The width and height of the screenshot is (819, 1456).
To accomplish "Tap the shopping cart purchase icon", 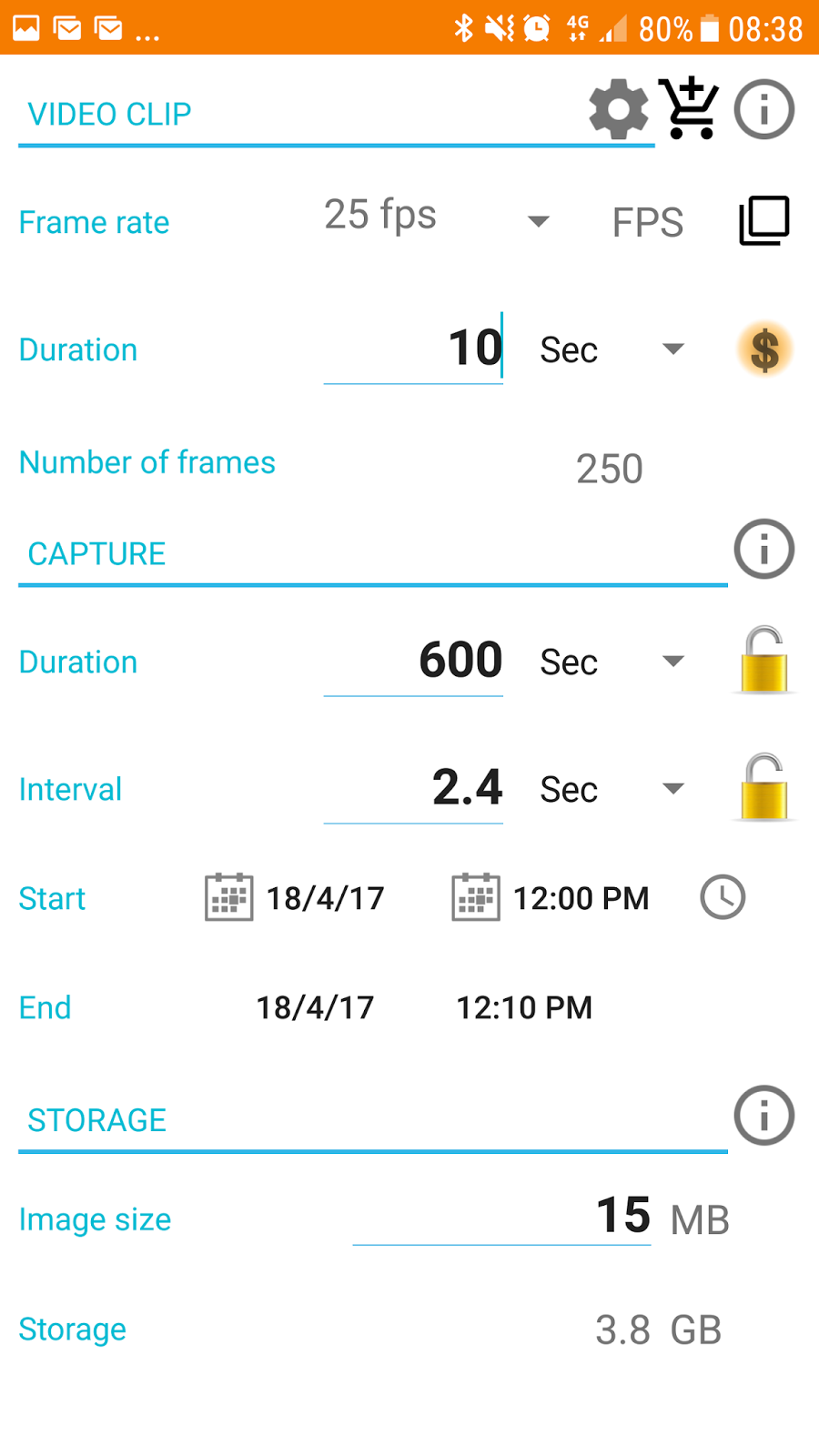I will (689, 108).
